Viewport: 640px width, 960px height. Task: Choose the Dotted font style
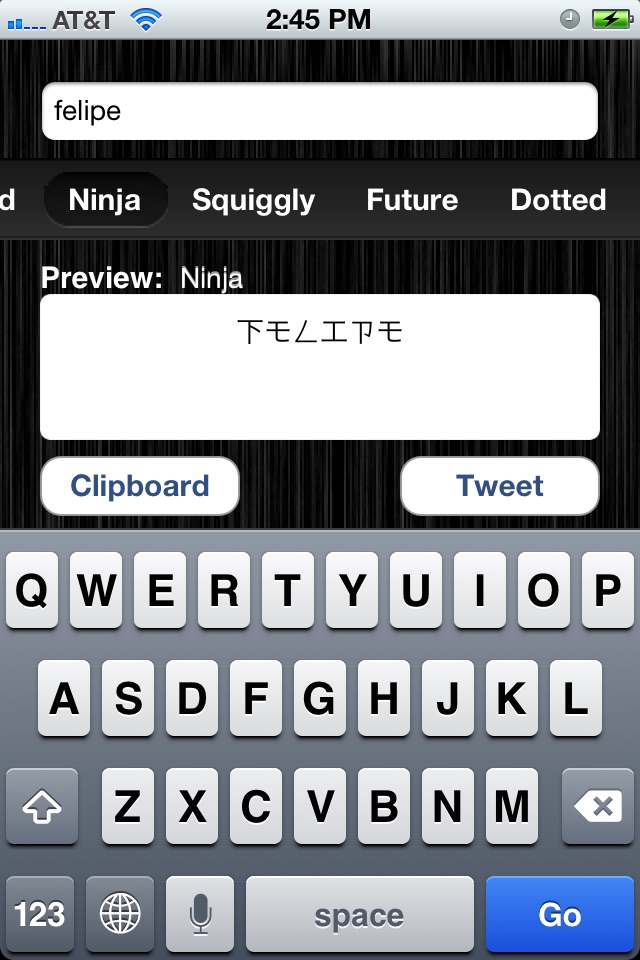tap(558, 200)
